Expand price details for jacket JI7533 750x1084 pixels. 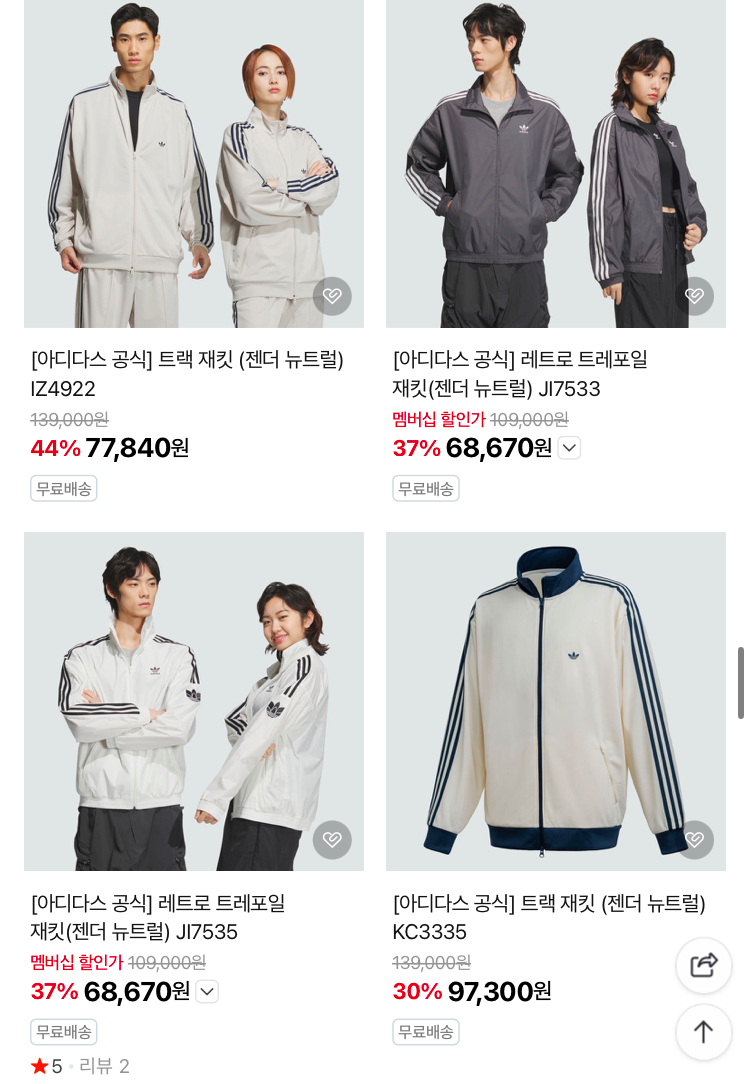pos(569,448)
